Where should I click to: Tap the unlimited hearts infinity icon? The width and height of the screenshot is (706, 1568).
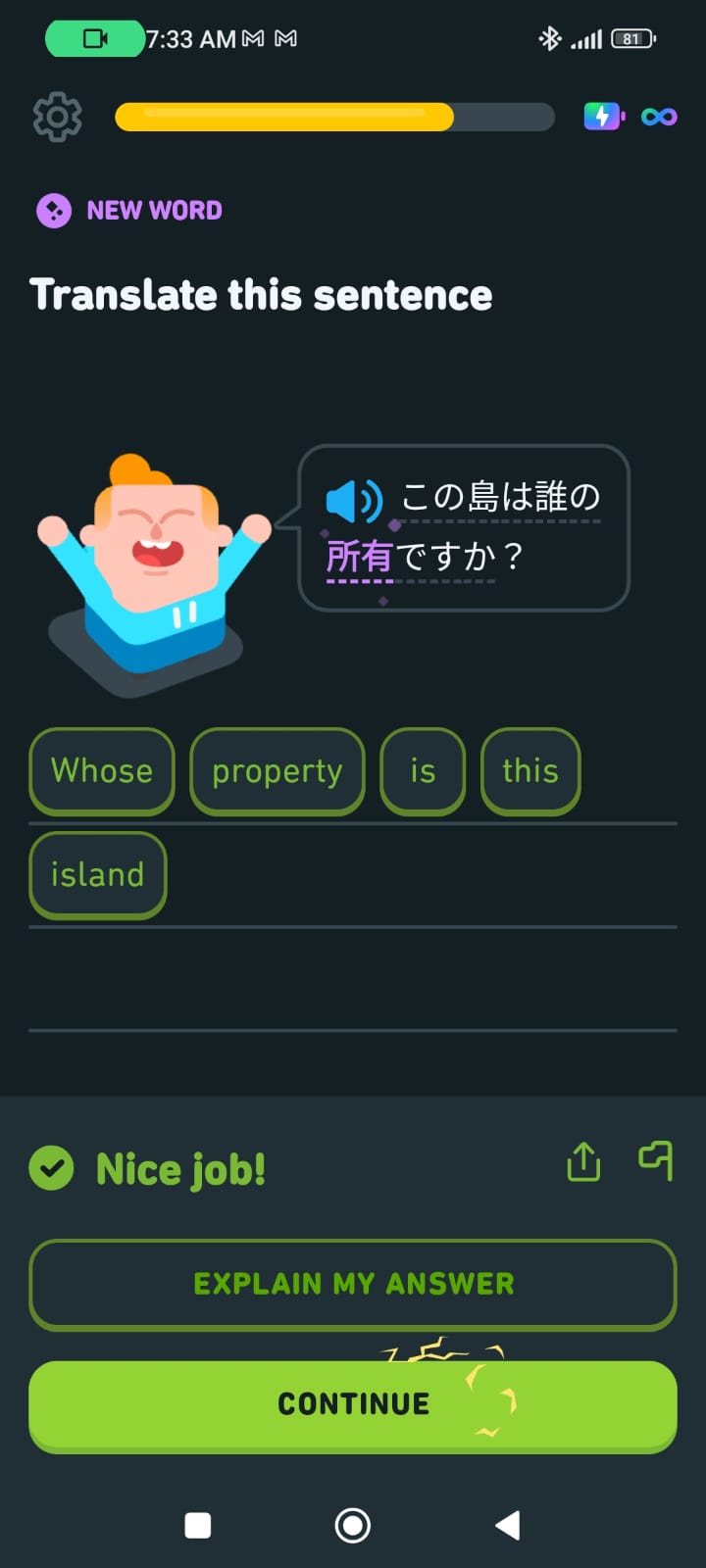click(659, 118)
